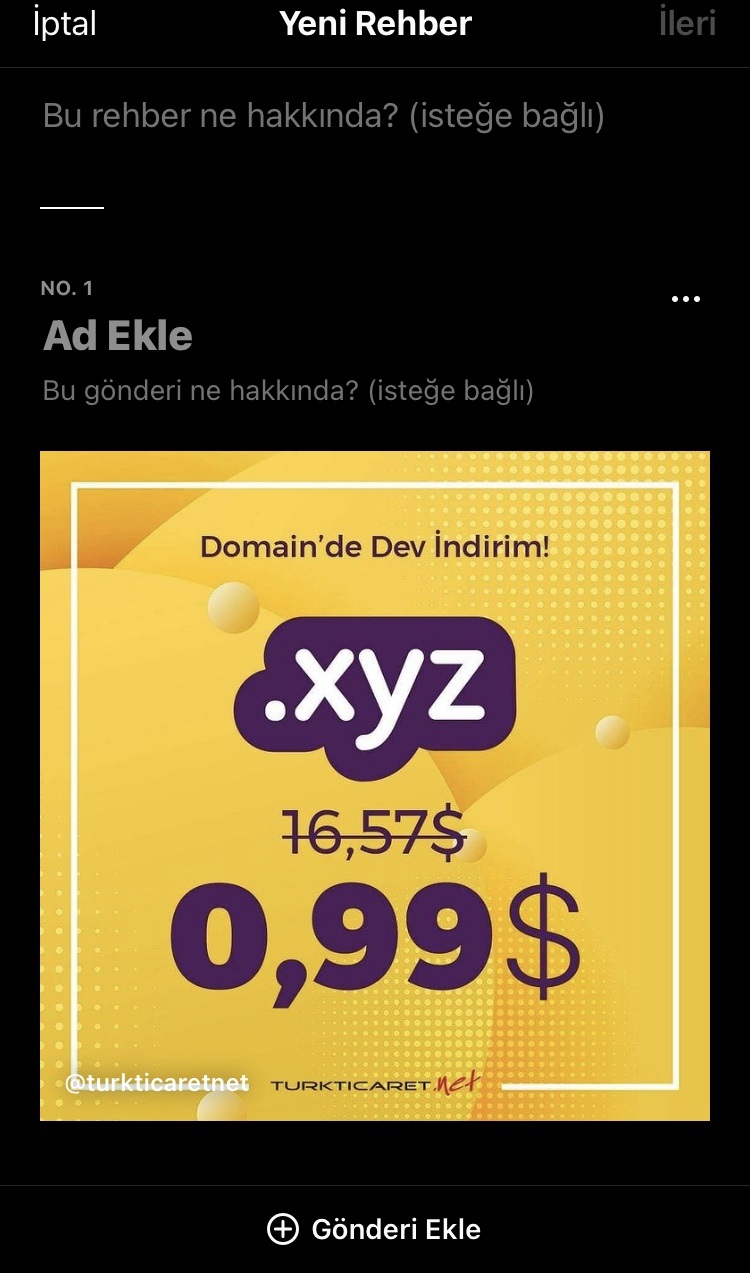Add another post with Gönderi Ekle
This screenshot has height=1273, width=750.
click(375, 1229)
